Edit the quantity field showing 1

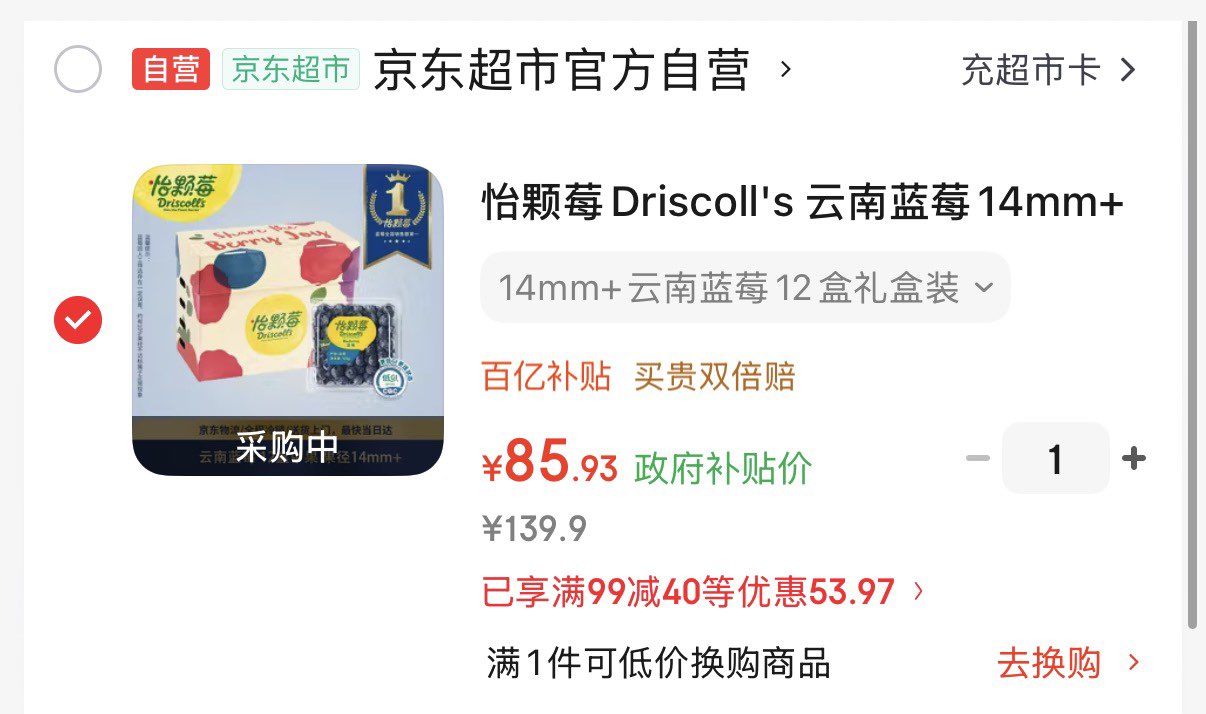(x=1055, y=458)
